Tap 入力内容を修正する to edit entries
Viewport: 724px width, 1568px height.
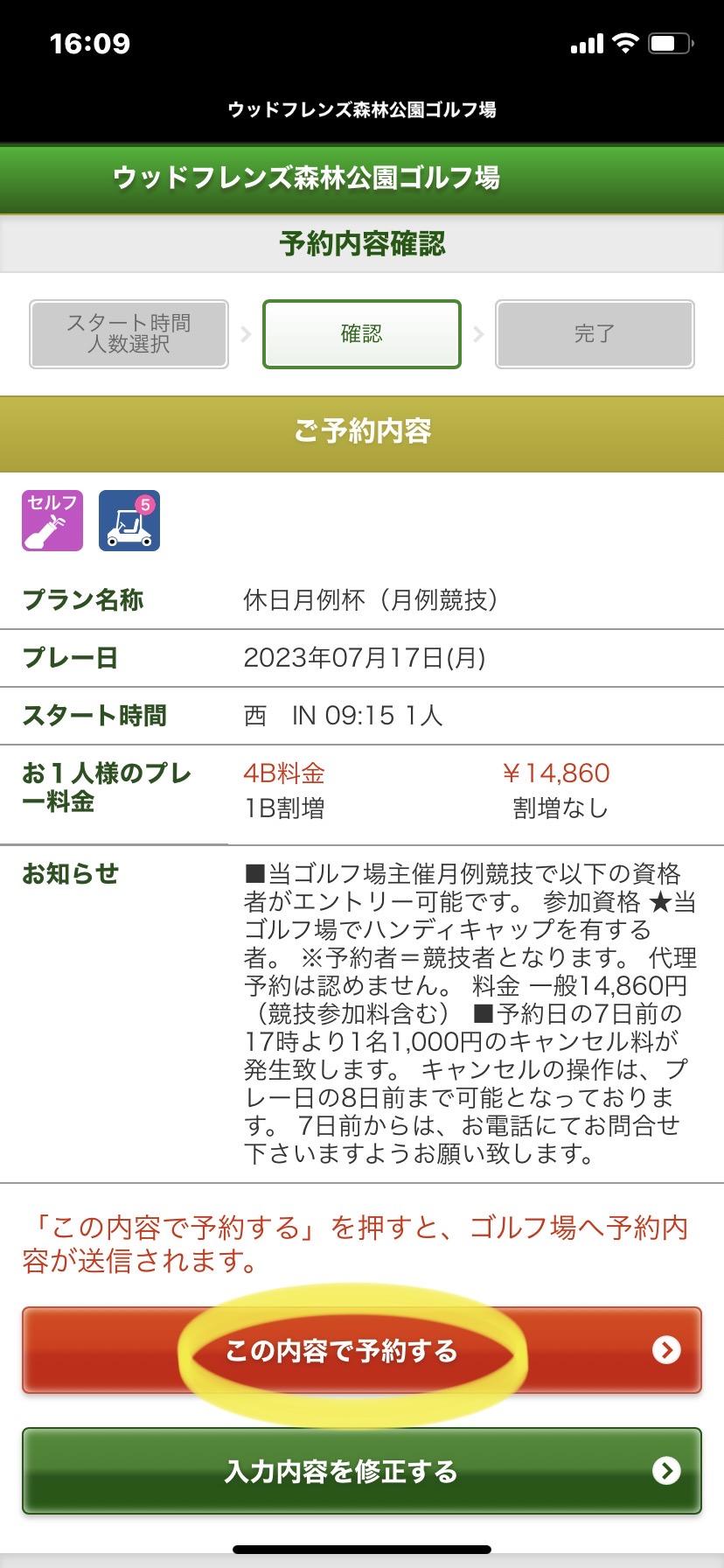(361, 1471)
